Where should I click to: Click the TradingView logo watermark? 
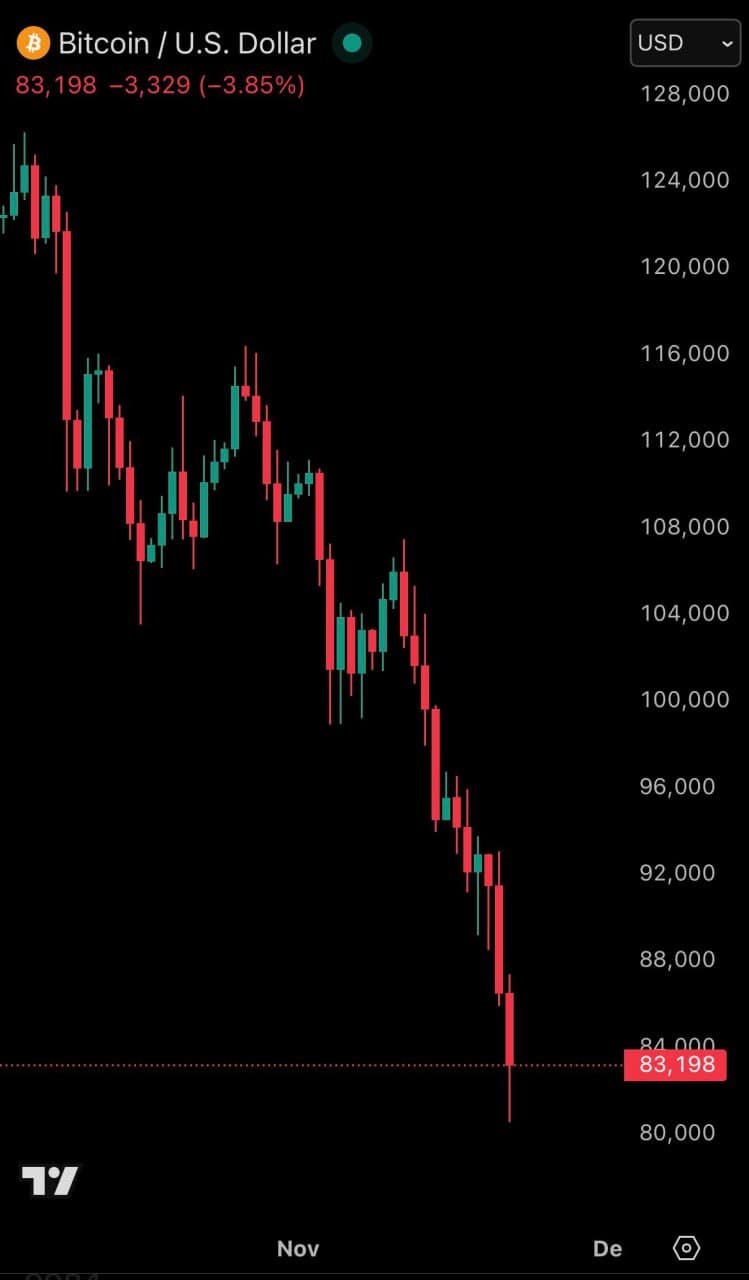[47, 1181]
